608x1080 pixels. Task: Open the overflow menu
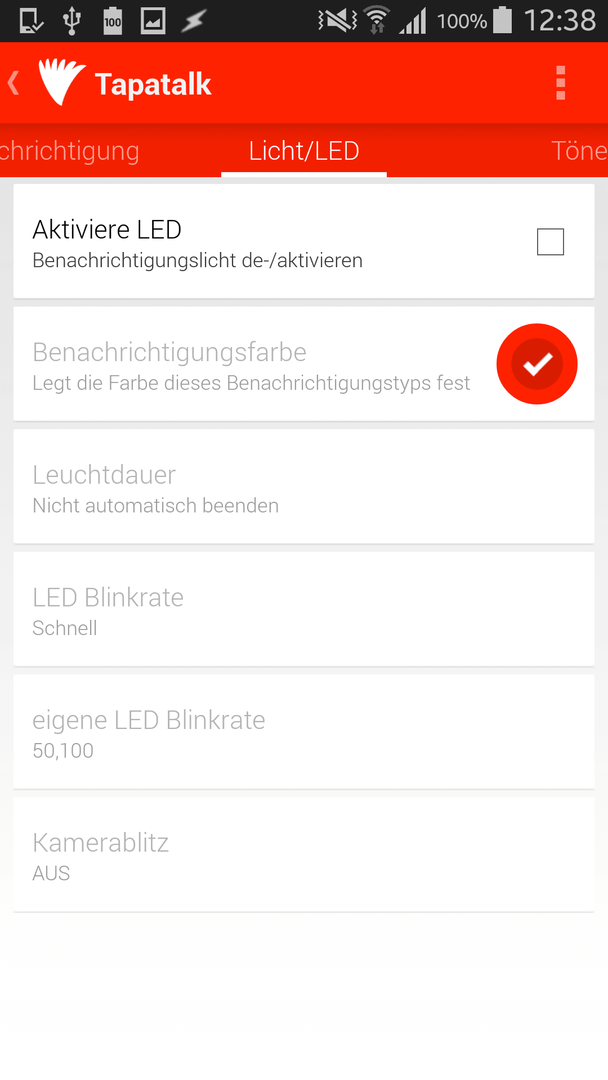tap(560, 83)
